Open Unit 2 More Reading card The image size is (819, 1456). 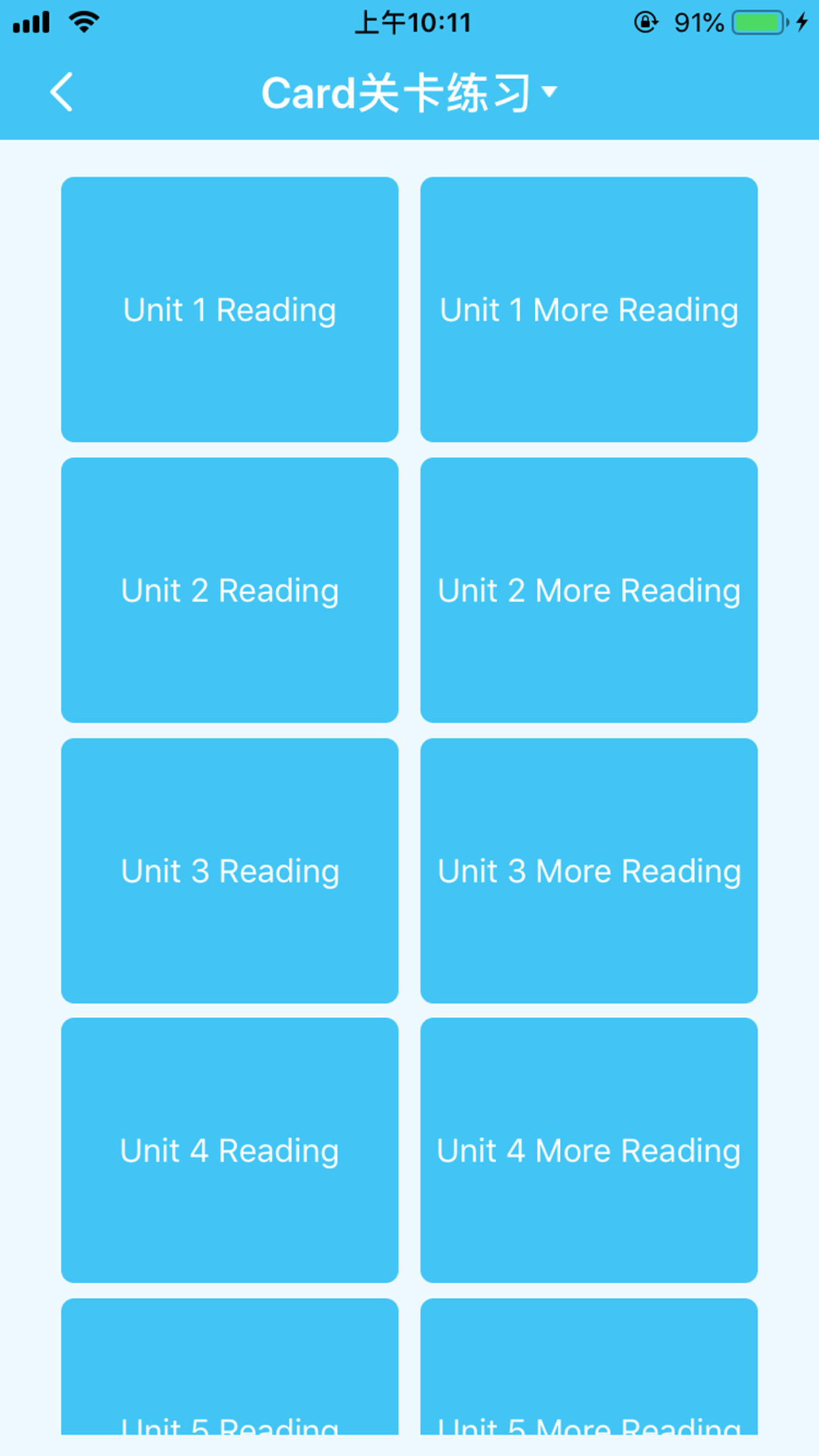click(589, 590)
